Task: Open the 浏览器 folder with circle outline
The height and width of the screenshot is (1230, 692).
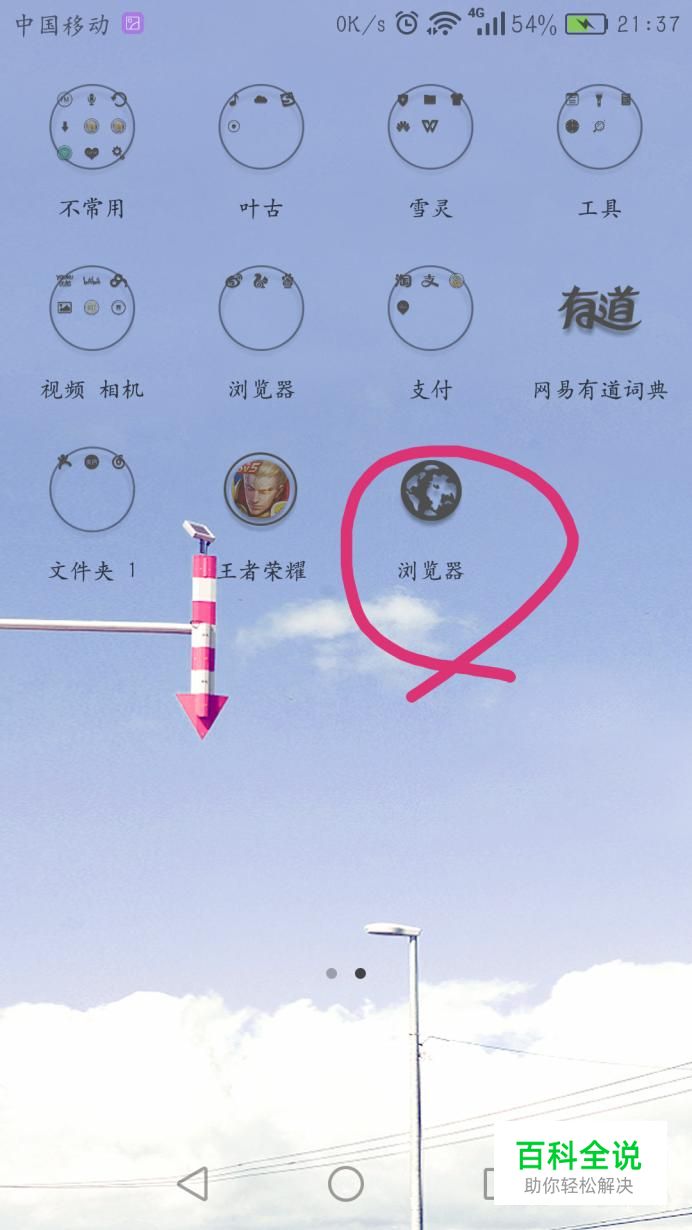Action: pos(261,308)
